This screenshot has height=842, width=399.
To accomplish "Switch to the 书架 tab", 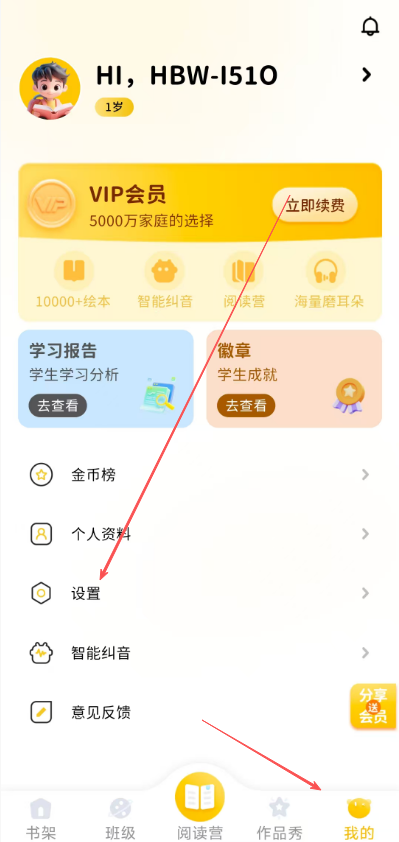I will click(x=41, y=818).
